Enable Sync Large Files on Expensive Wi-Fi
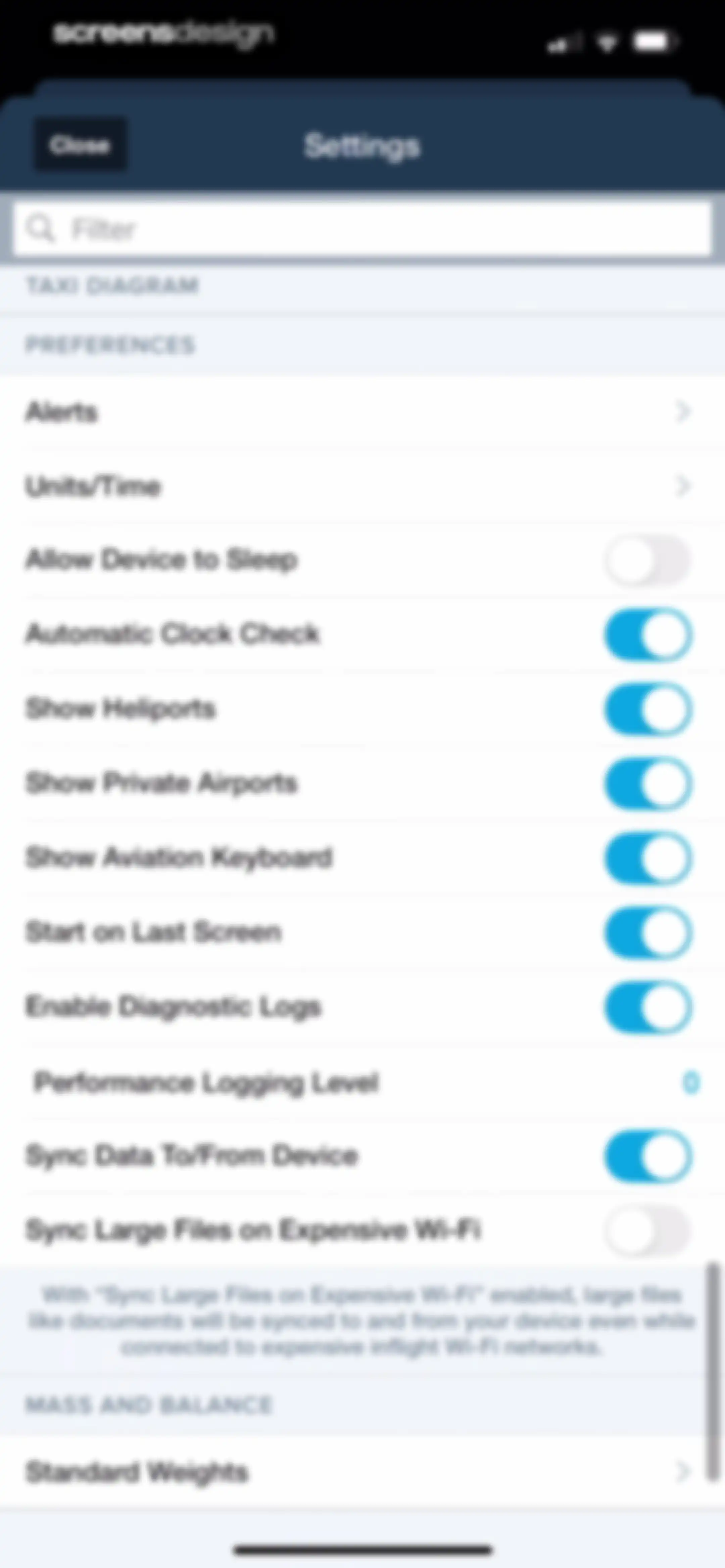The height and width of the screenshot is (1568, 725). click(x=648, y=1230)
